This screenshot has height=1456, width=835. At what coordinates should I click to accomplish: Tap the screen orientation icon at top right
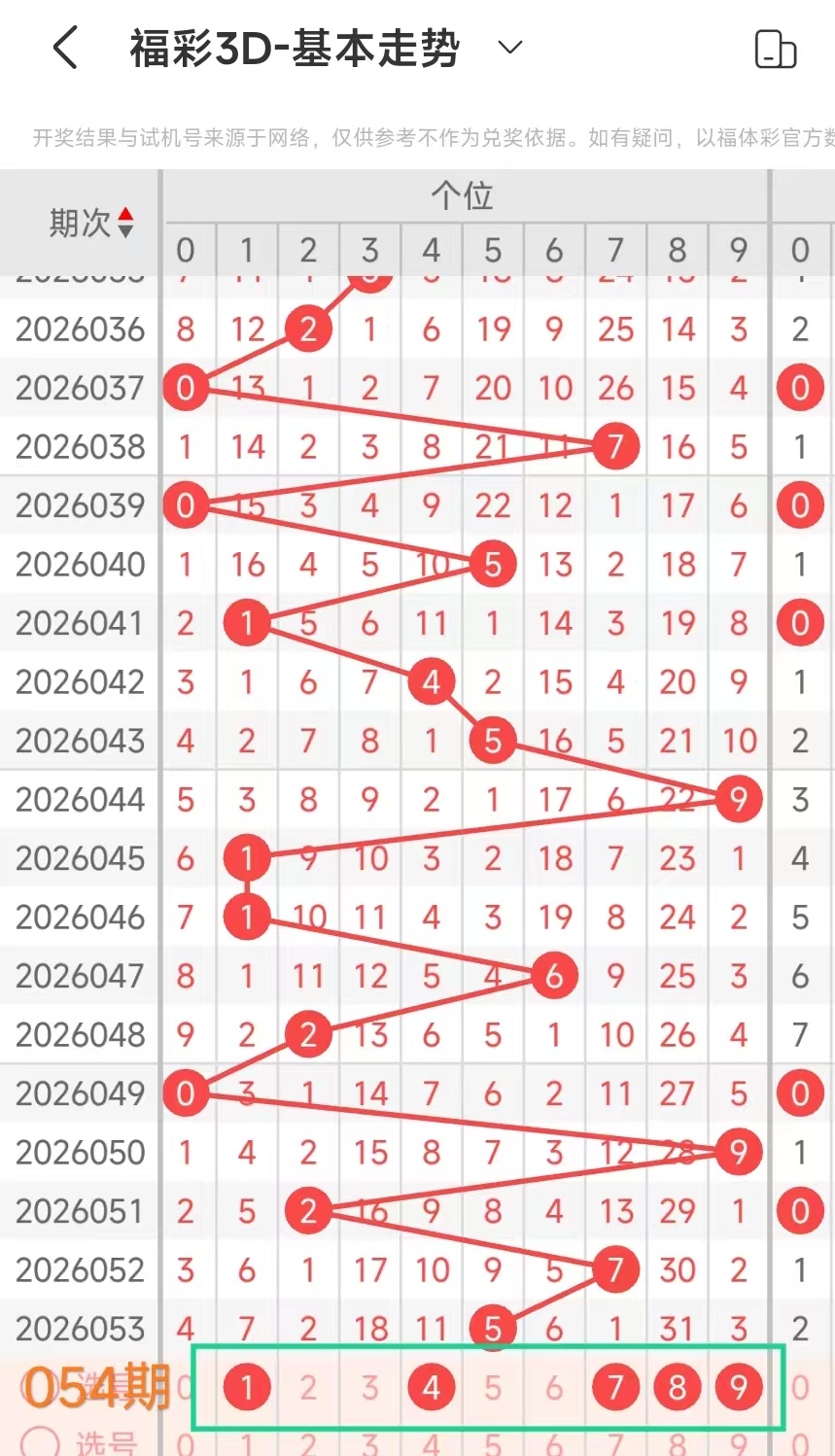(x=775, y=49)
